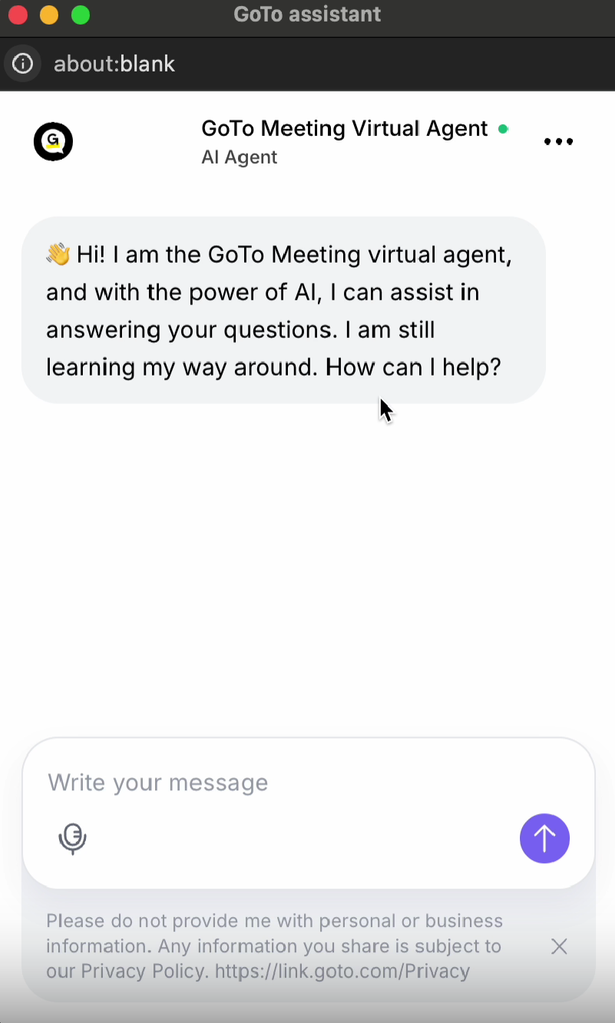Dismiss the privacy notice banner
The width and height of the screenshot is (615, 1023).
point(559,946)
